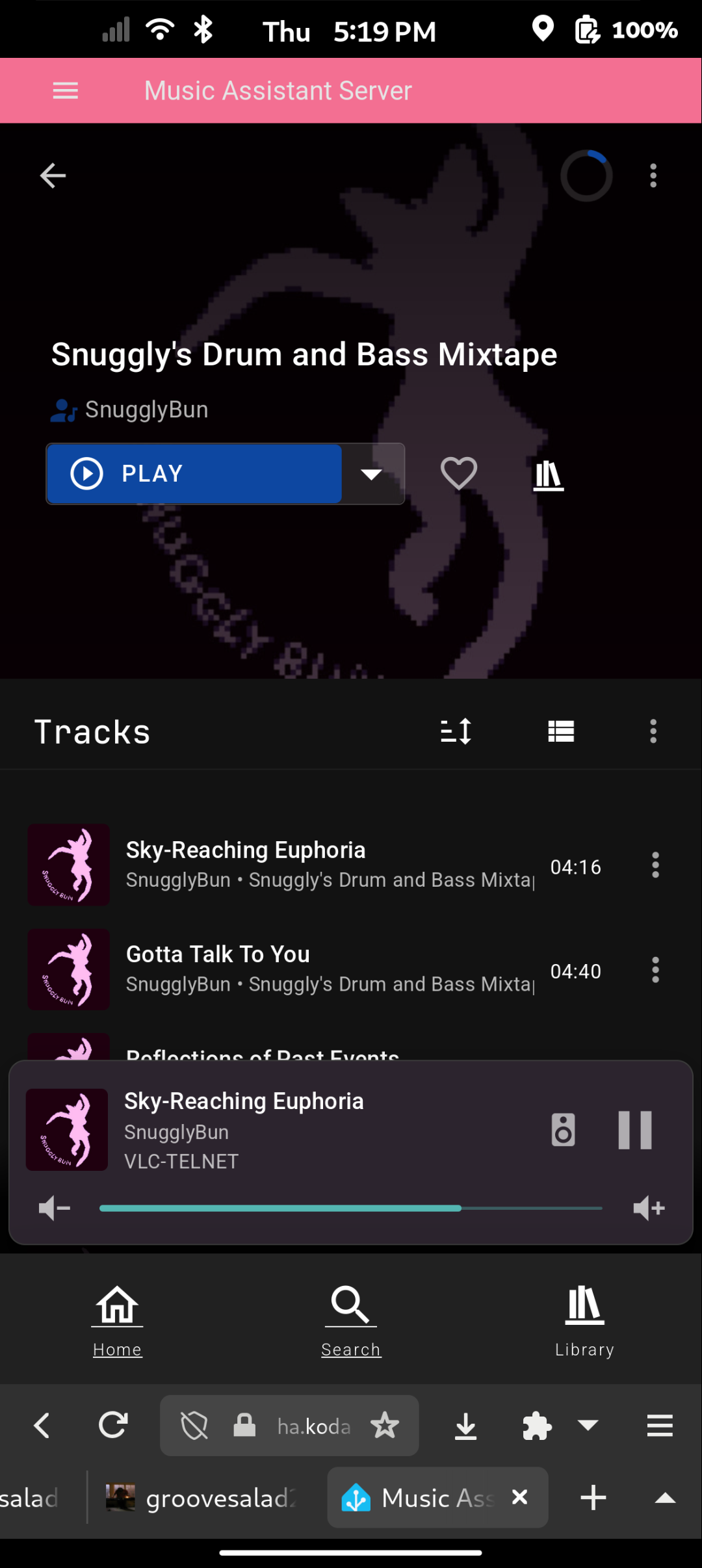Go to the Home tab
This screenshot has width=702, height=1568.
[117, 1320]
